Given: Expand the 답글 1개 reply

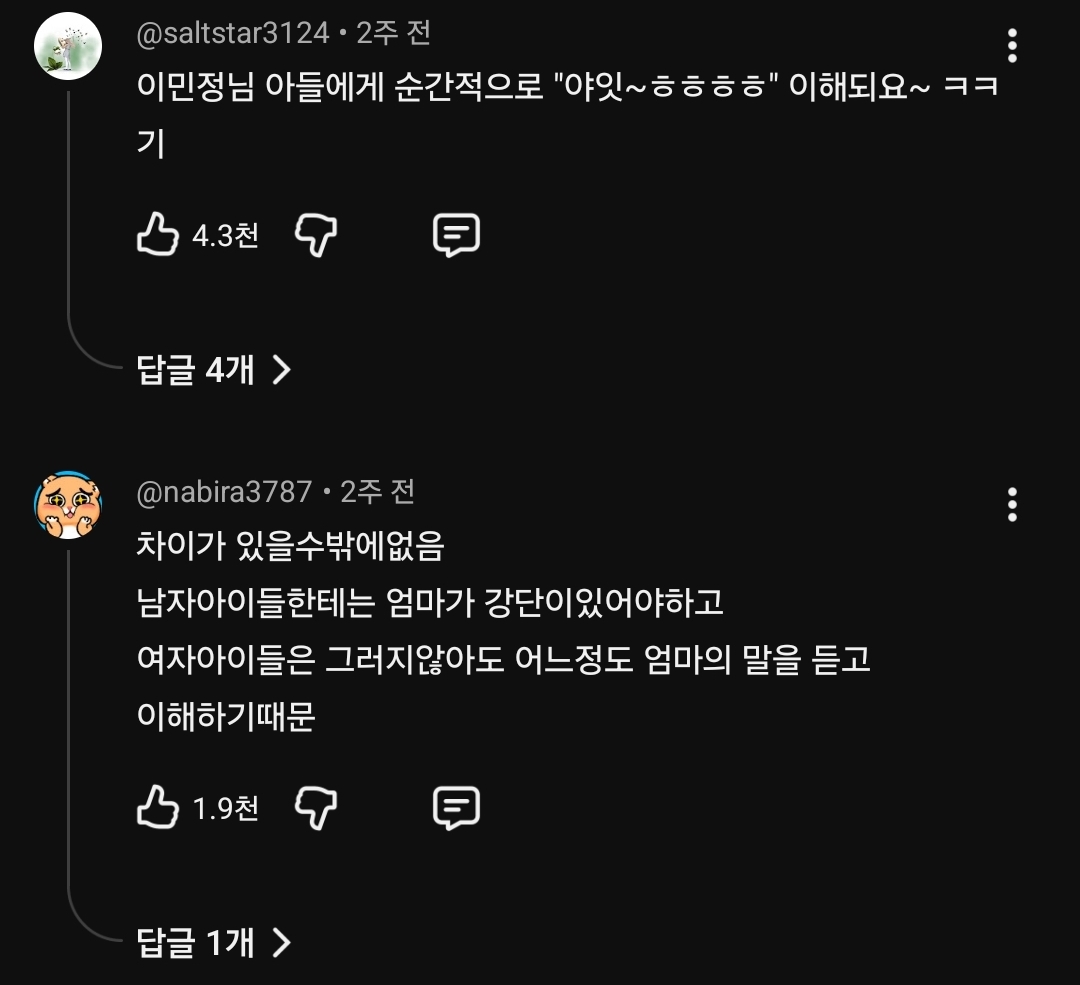Looking at the screenshot, I should pyautogui.click(x=214, y=942).
